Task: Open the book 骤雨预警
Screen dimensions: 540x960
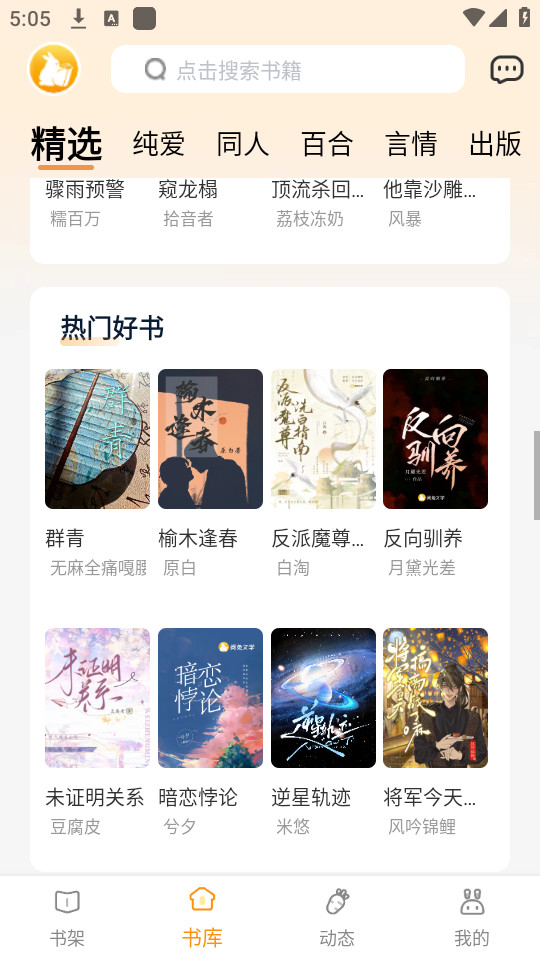Action: coord(85,190)
